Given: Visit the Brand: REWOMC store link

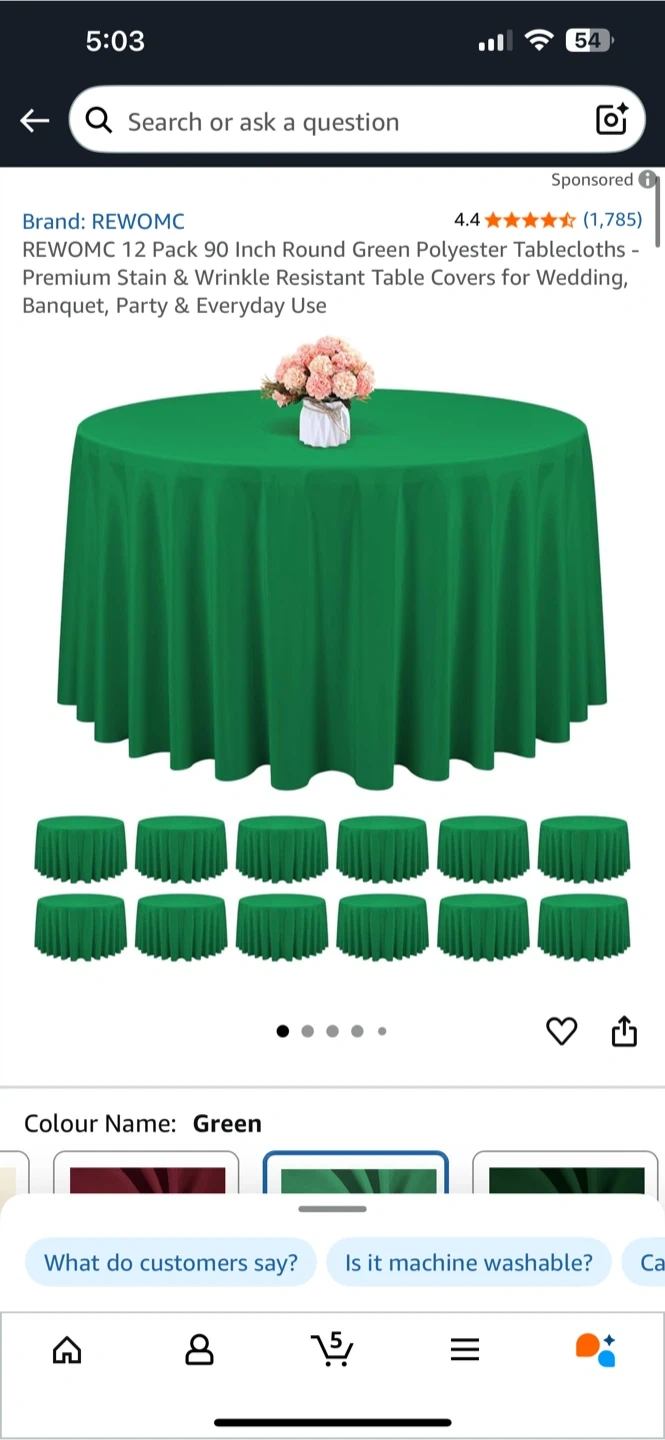Looking at the screenshot, I should 103,221.
